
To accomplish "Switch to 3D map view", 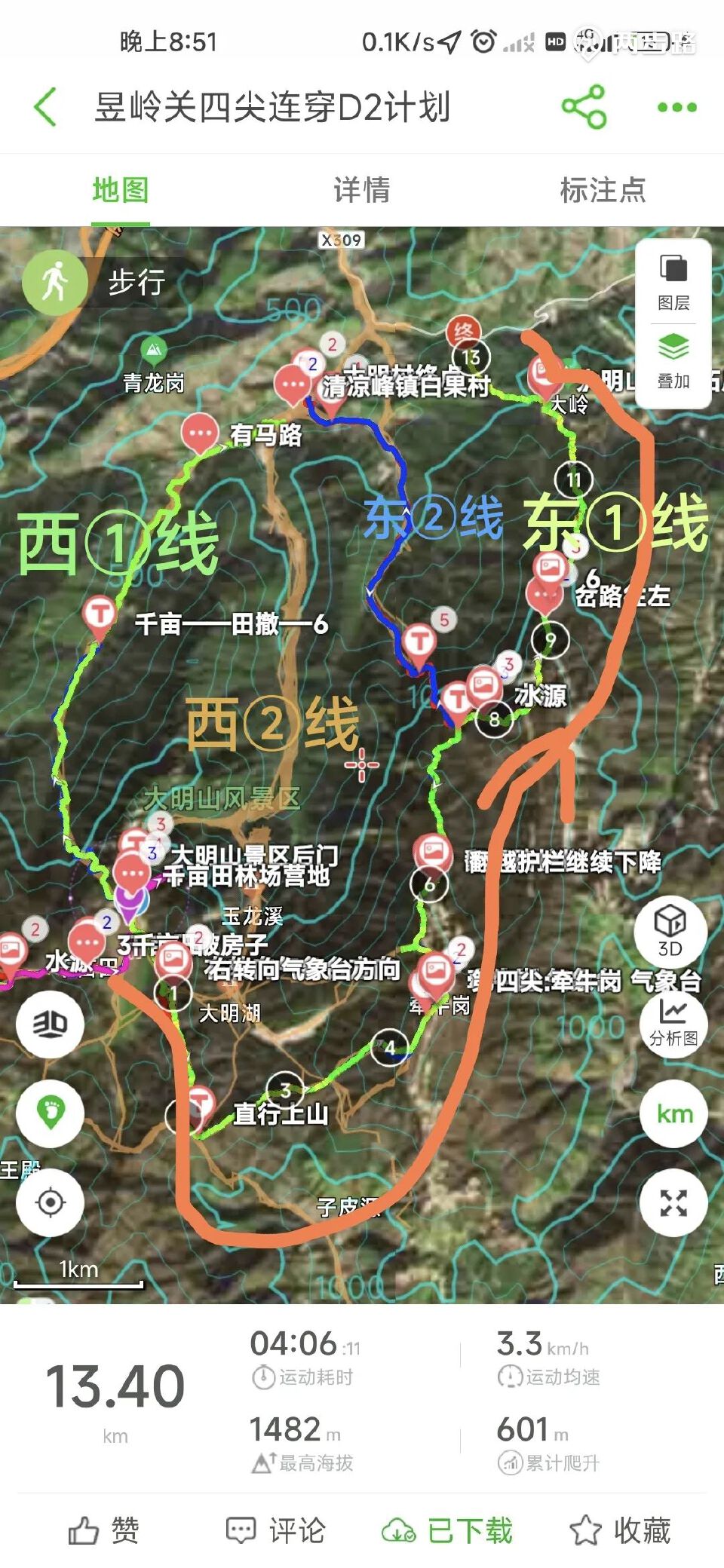I will pyautogui.click(x=670, y=931).
